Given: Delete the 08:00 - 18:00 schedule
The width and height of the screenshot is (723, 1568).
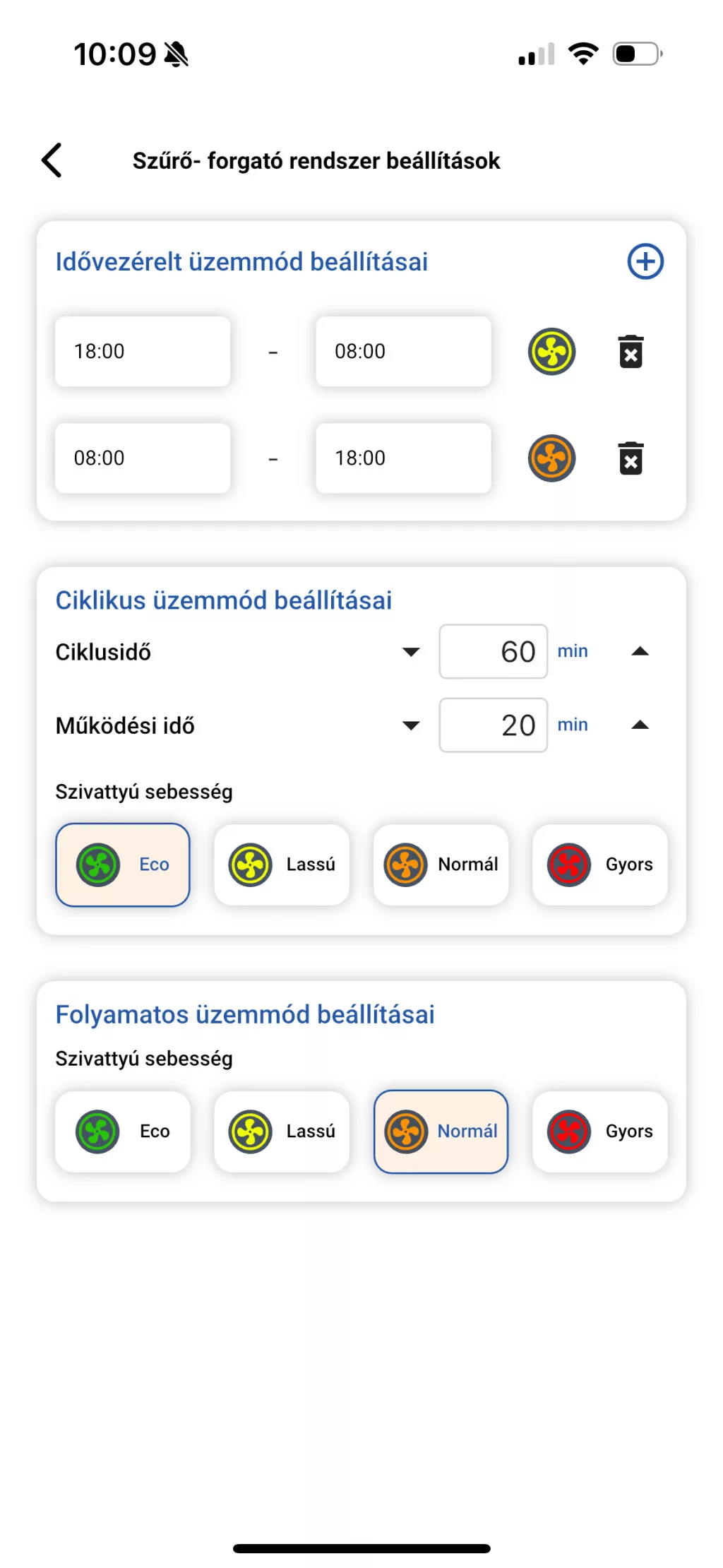Looking at the screenshot, I should tap(631, 458).
